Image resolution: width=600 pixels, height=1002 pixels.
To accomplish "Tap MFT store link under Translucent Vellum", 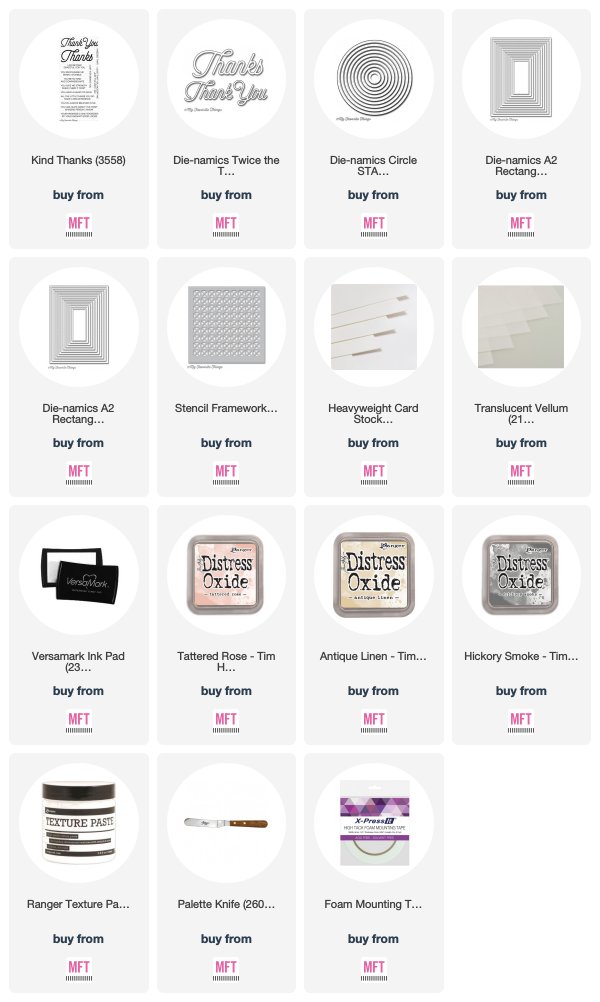I will [x=521, y=473].
